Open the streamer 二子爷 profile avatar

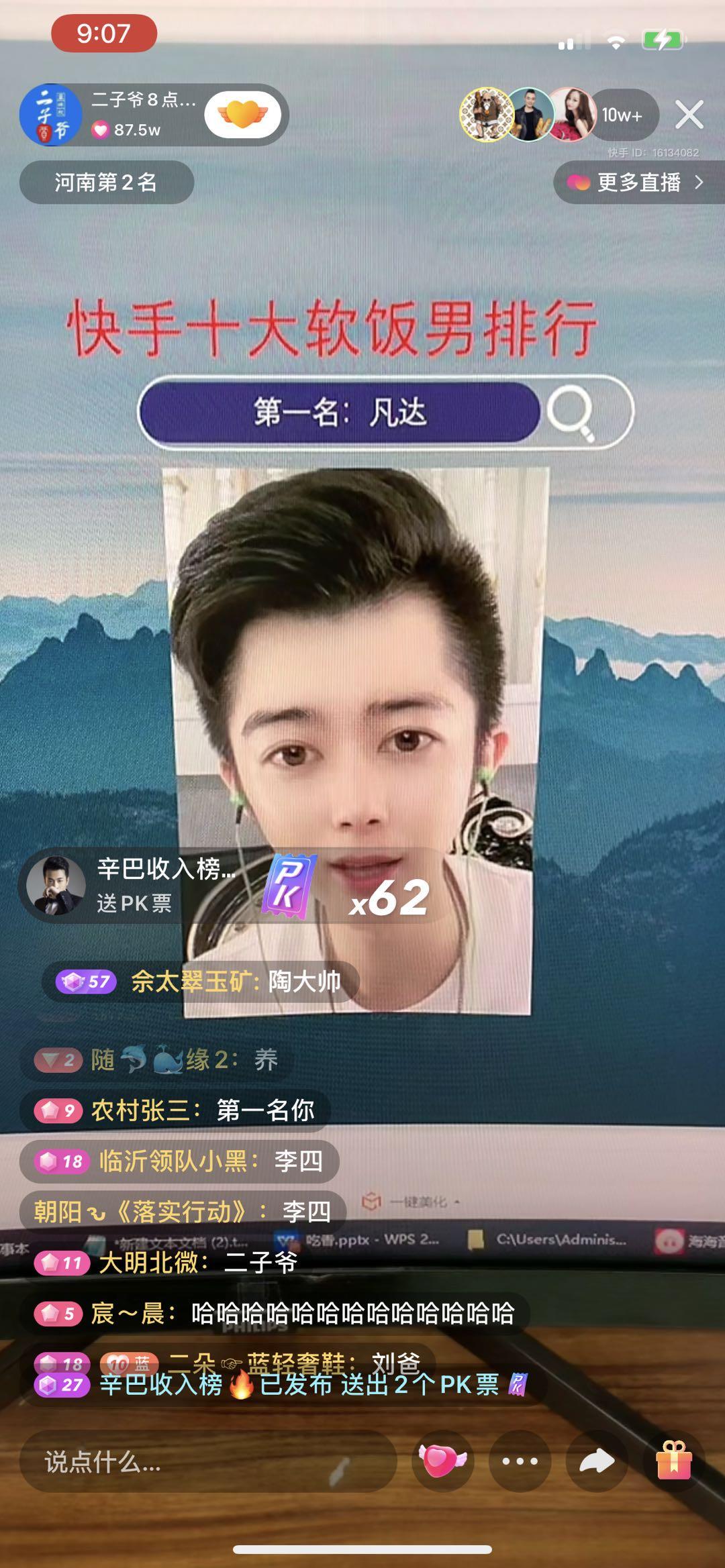(50, 115)
